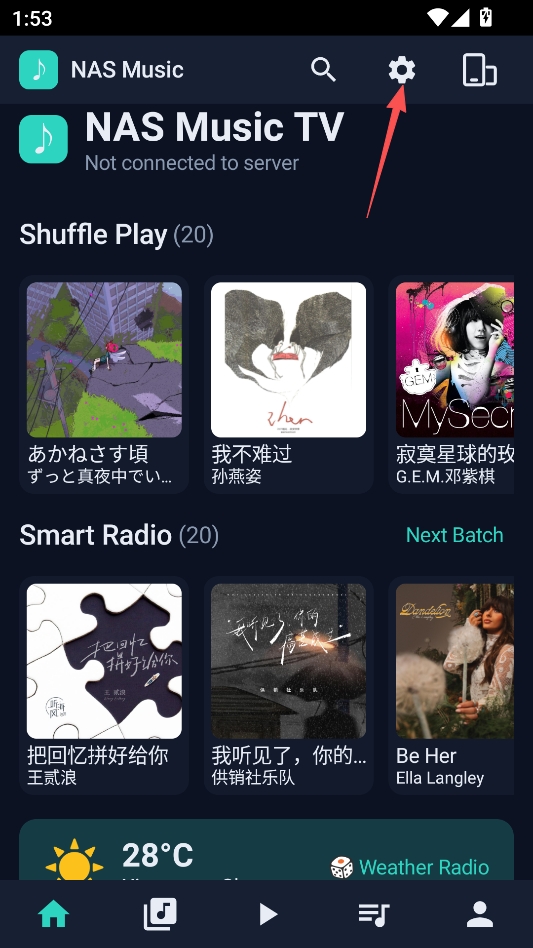Viewport: 533px width, 948px height.
Task: Open the device cast icon
Action: click(479, 70)
